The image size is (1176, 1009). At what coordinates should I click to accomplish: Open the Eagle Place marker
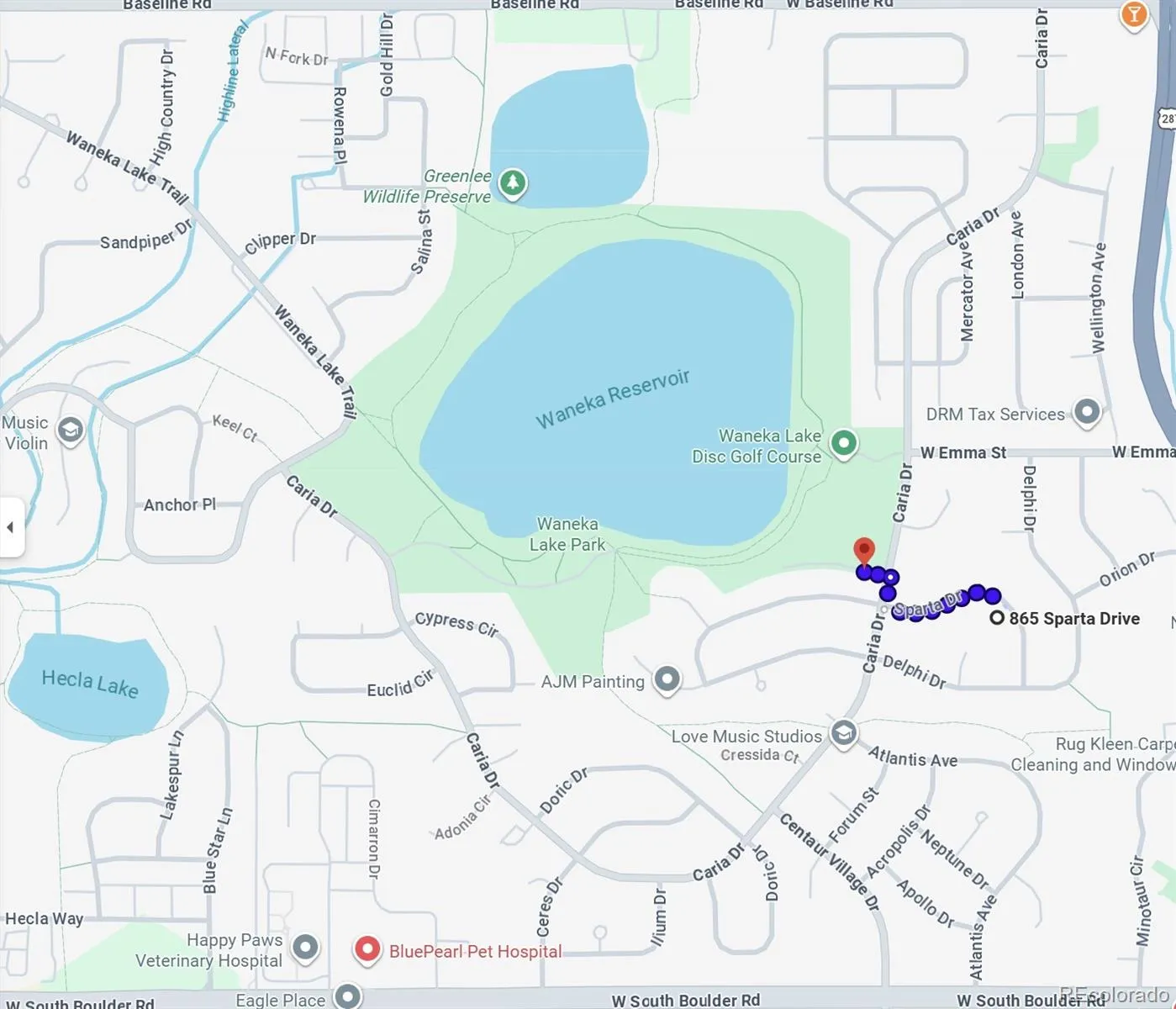tap(347, 996)
